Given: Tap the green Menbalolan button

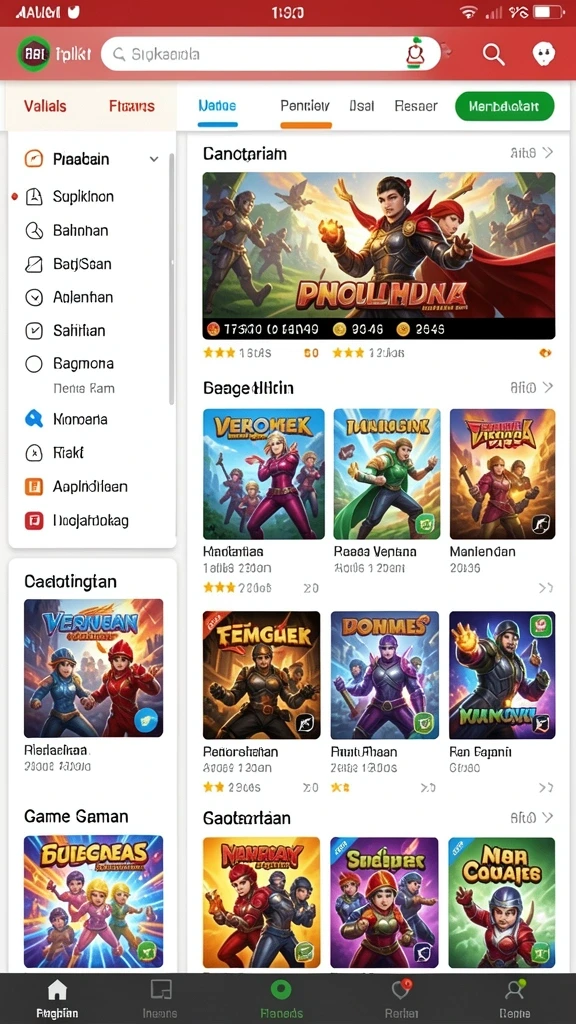Looking at the screenshot, I should tap(504, 106).
